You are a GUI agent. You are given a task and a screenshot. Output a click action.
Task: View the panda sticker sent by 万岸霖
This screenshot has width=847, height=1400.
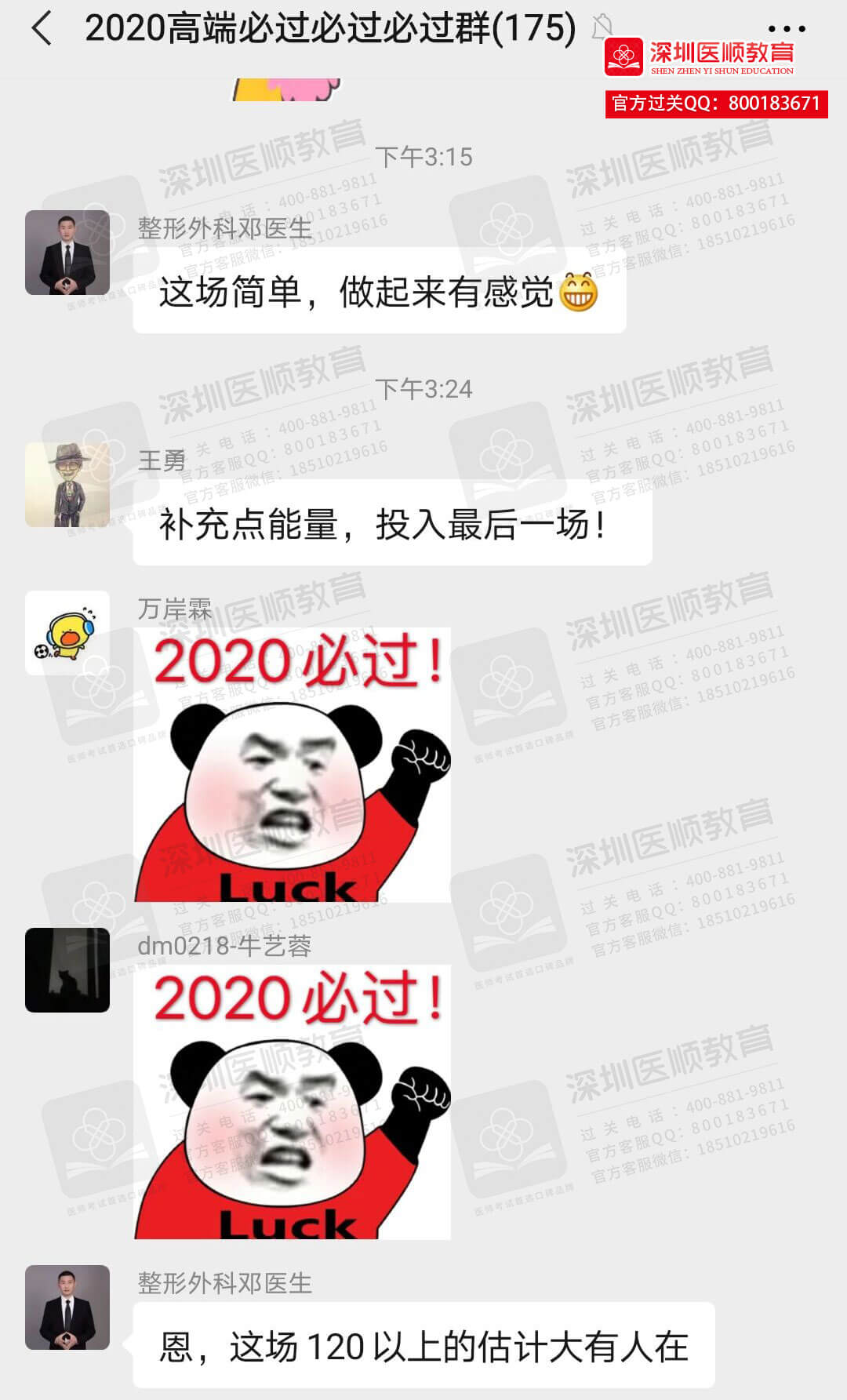(x=292, y=765)
